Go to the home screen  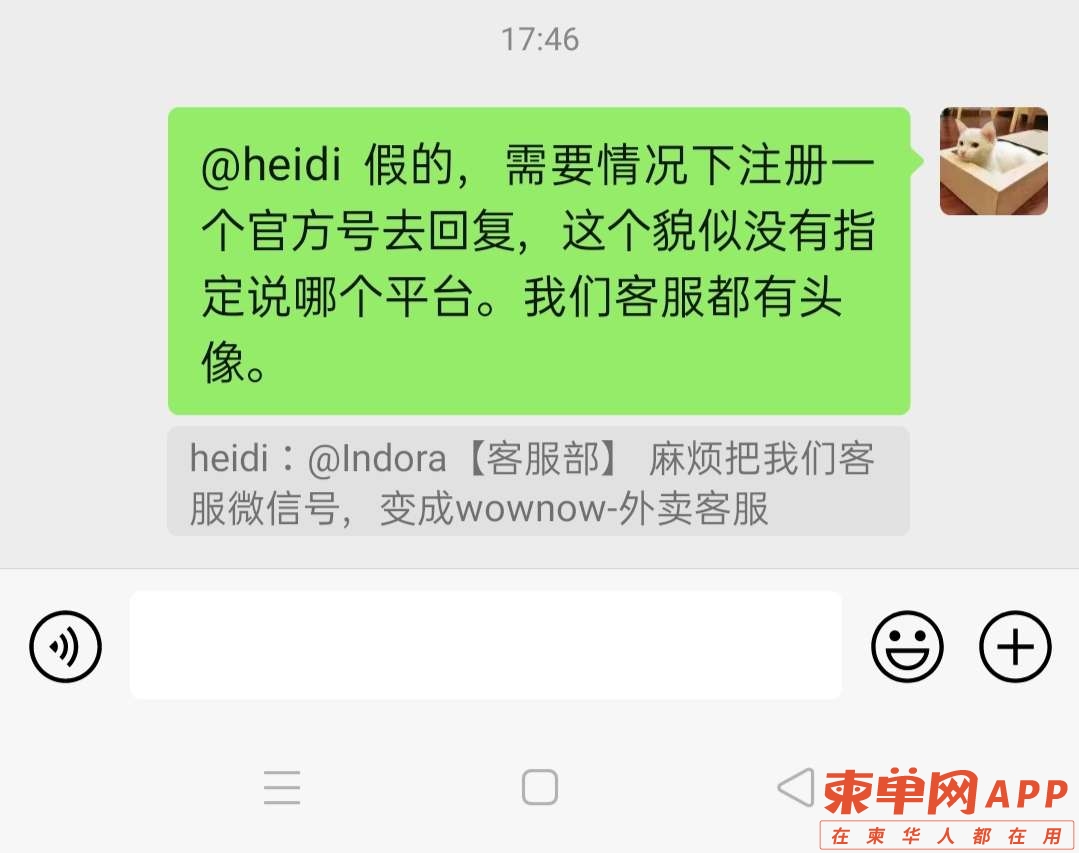(x=540, y=788)
